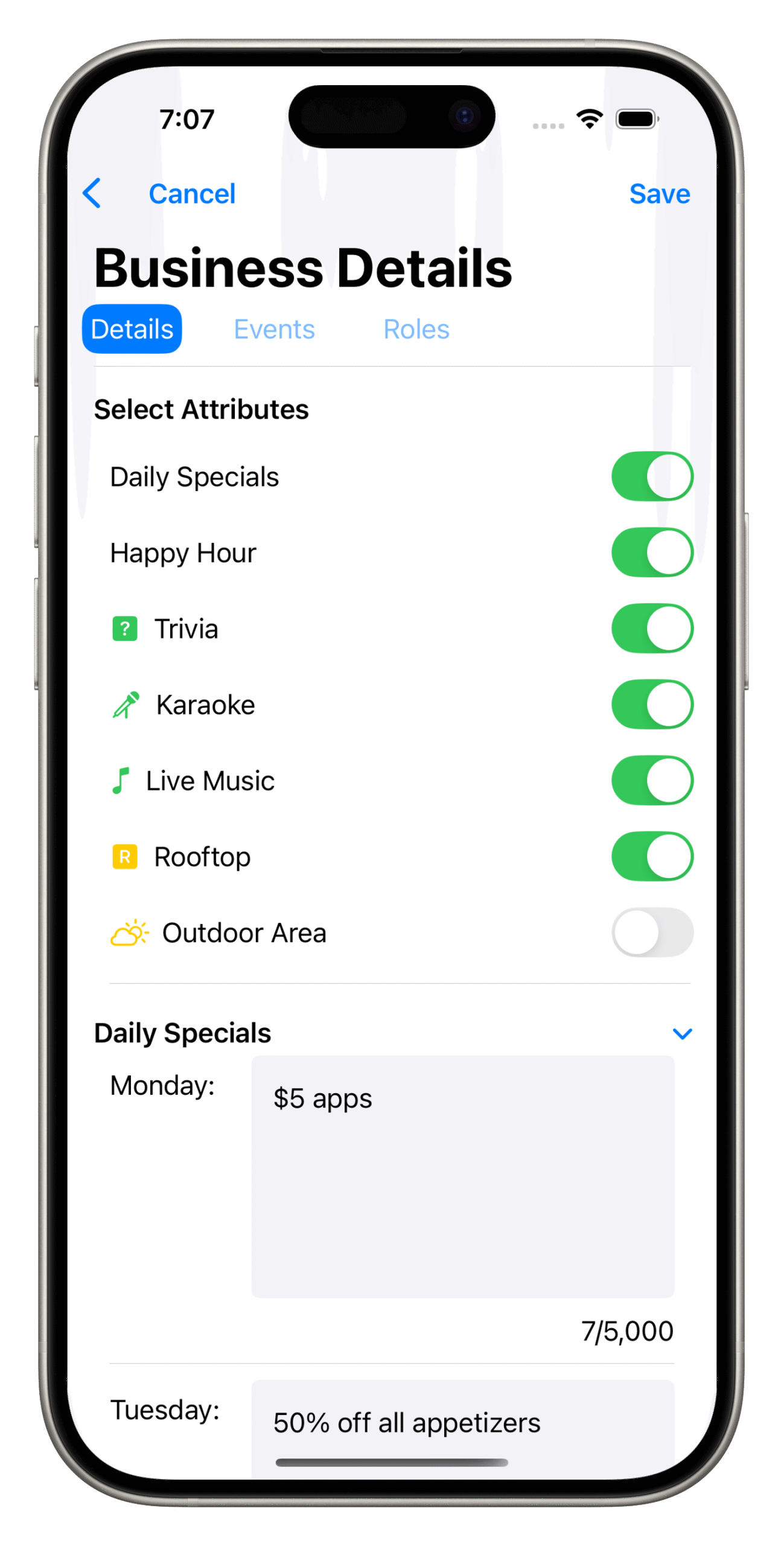Switch to the Events tab
The width and height of the screenshot is (784, 1546).
coord(274,330)
